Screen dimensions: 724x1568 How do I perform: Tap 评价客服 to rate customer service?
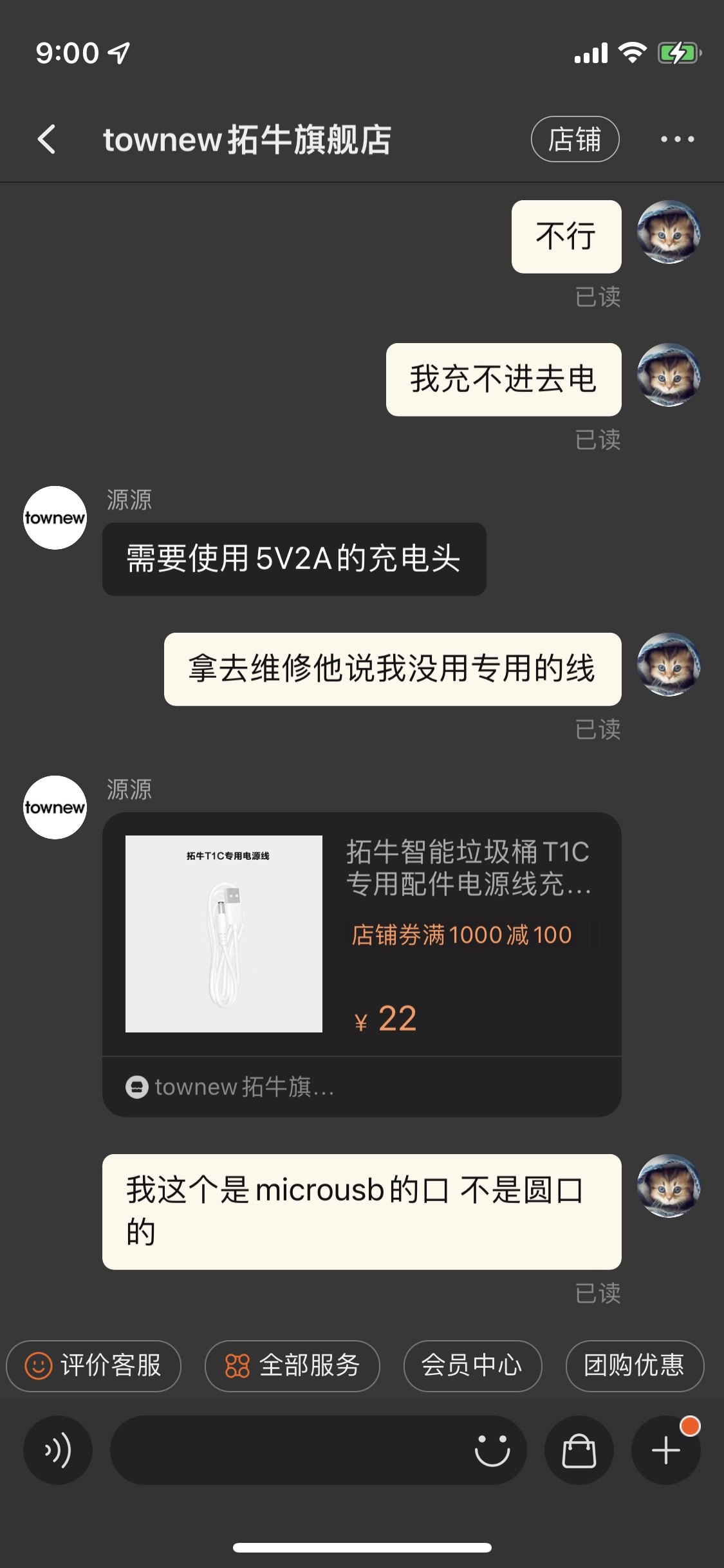(x=94, y=1365)
